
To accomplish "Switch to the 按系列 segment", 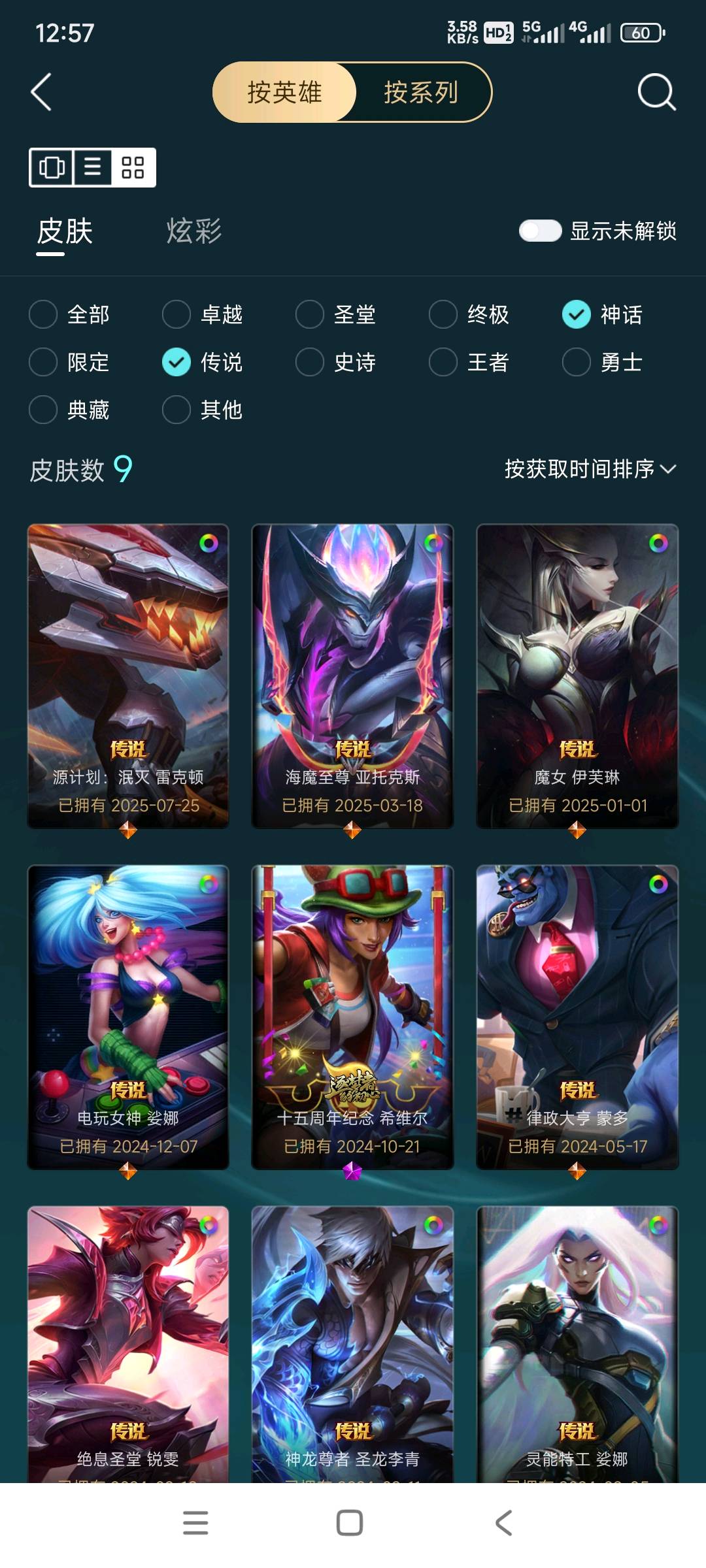I will (420, 92).
